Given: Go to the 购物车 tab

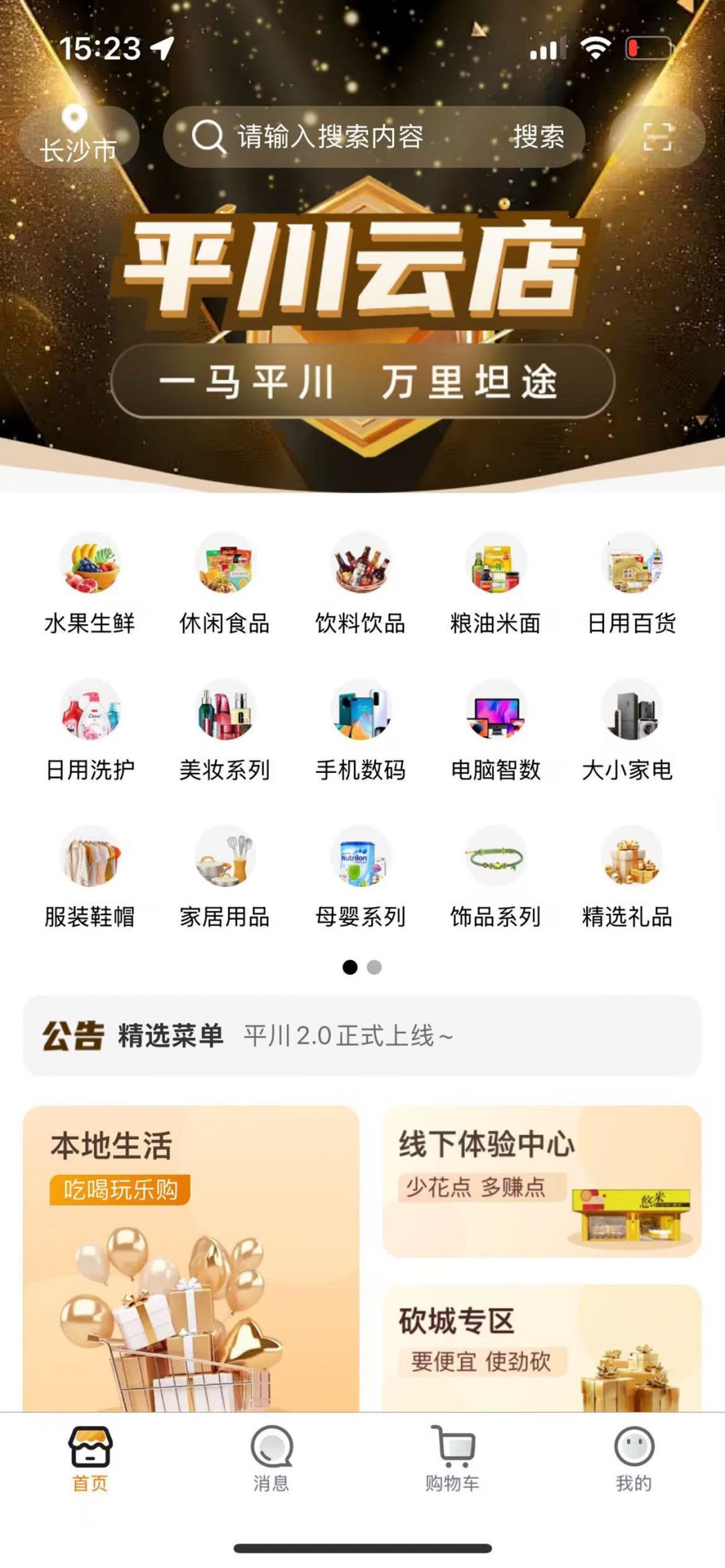Looking at the screenshot, I should (x=452, y=1459).
